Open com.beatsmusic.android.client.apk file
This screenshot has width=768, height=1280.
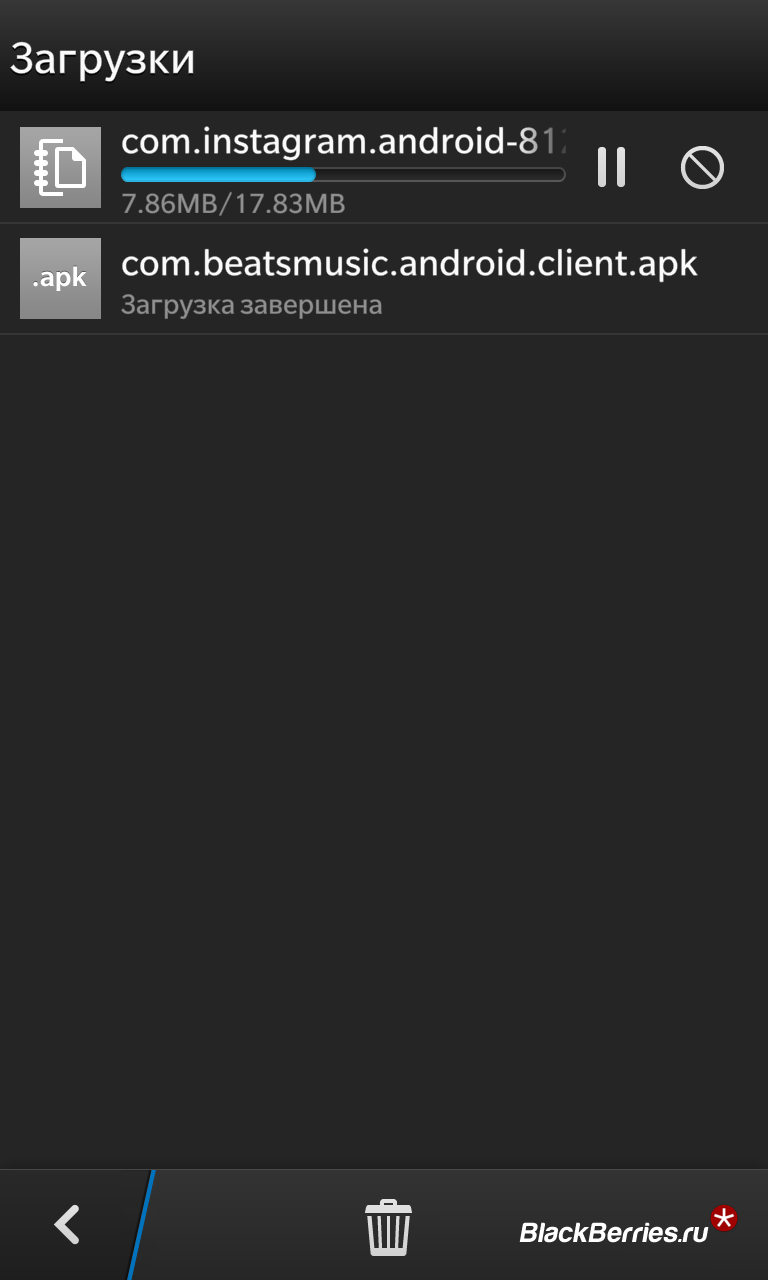click(x=384, y=278)
